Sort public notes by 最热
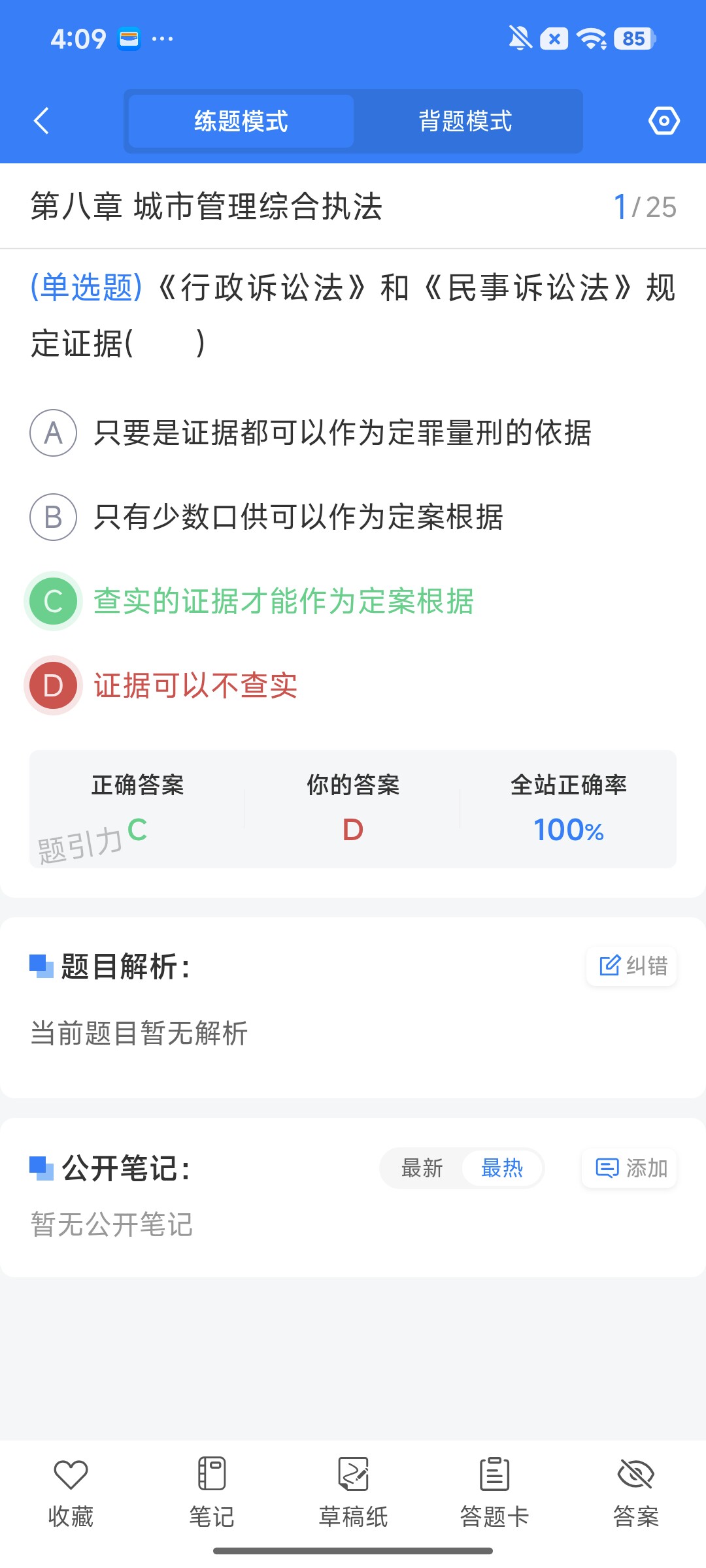The width and height of the screenshot is (706, 1568). click(502, 1168)
